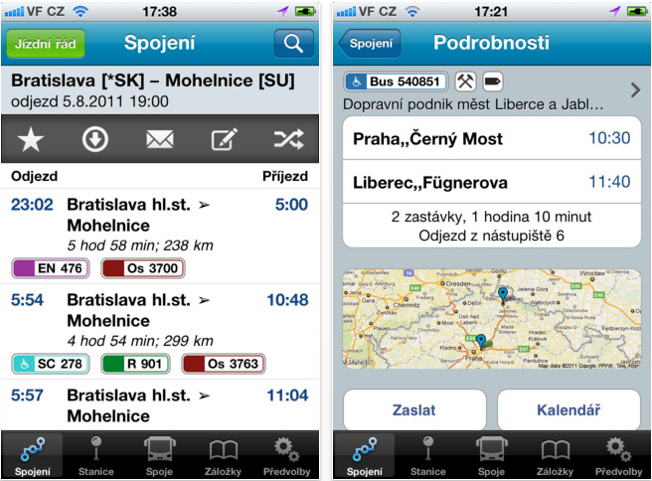Screen dimensions: 652x481
Task: Add trip to calendar via Kalendář
Action: (568, 411)
